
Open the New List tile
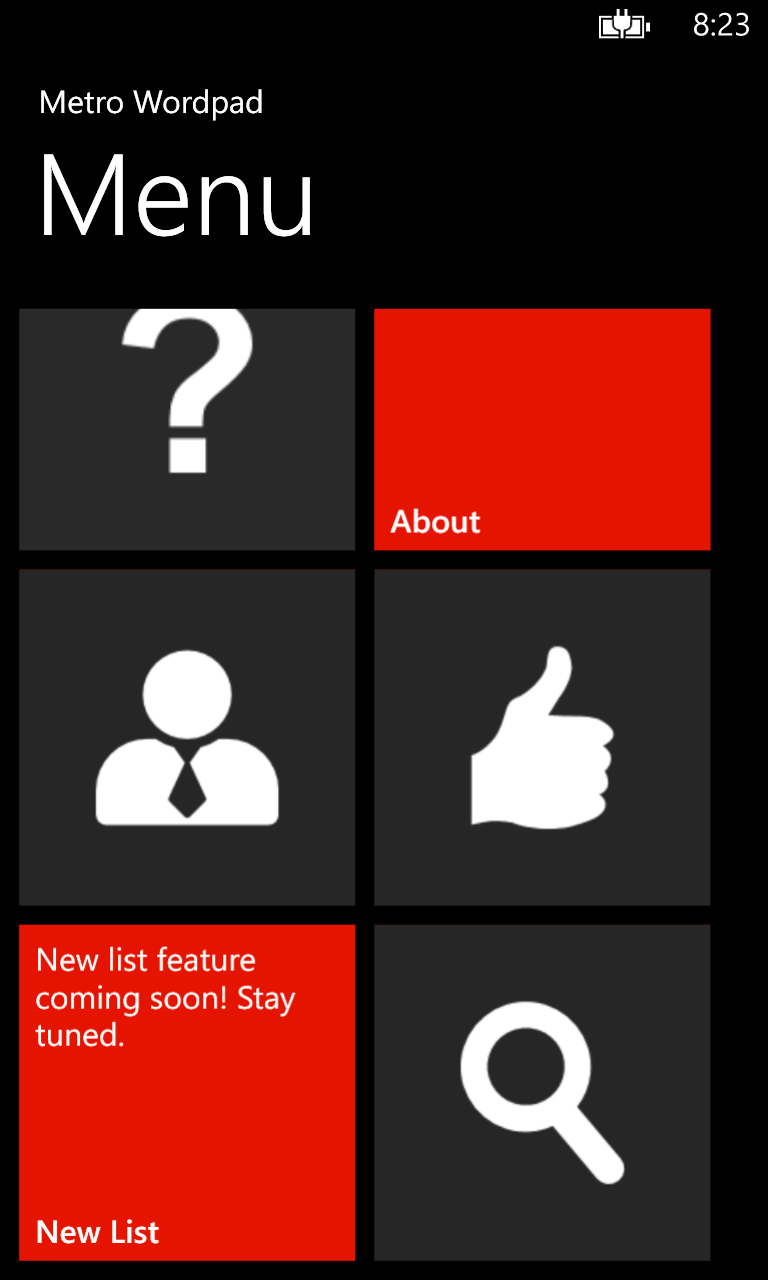pyautogui.click(x=187, y=1092)
